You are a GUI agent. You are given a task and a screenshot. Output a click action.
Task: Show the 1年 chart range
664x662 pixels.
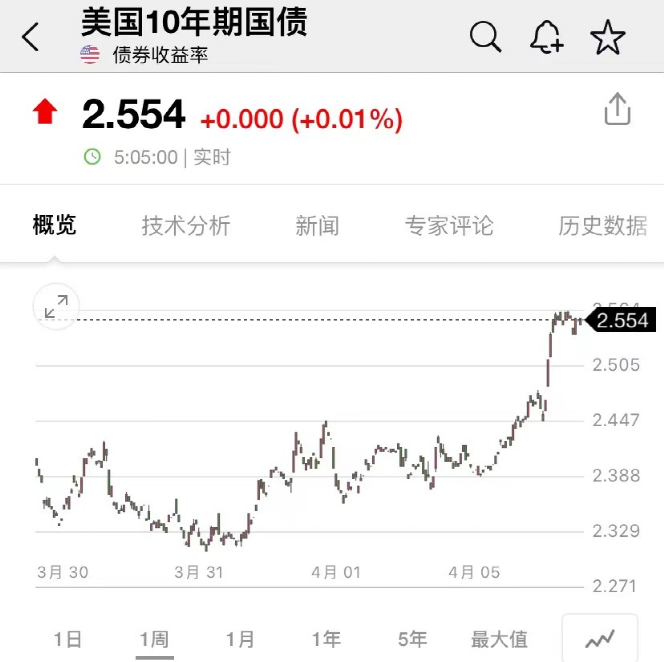point(326,639)
